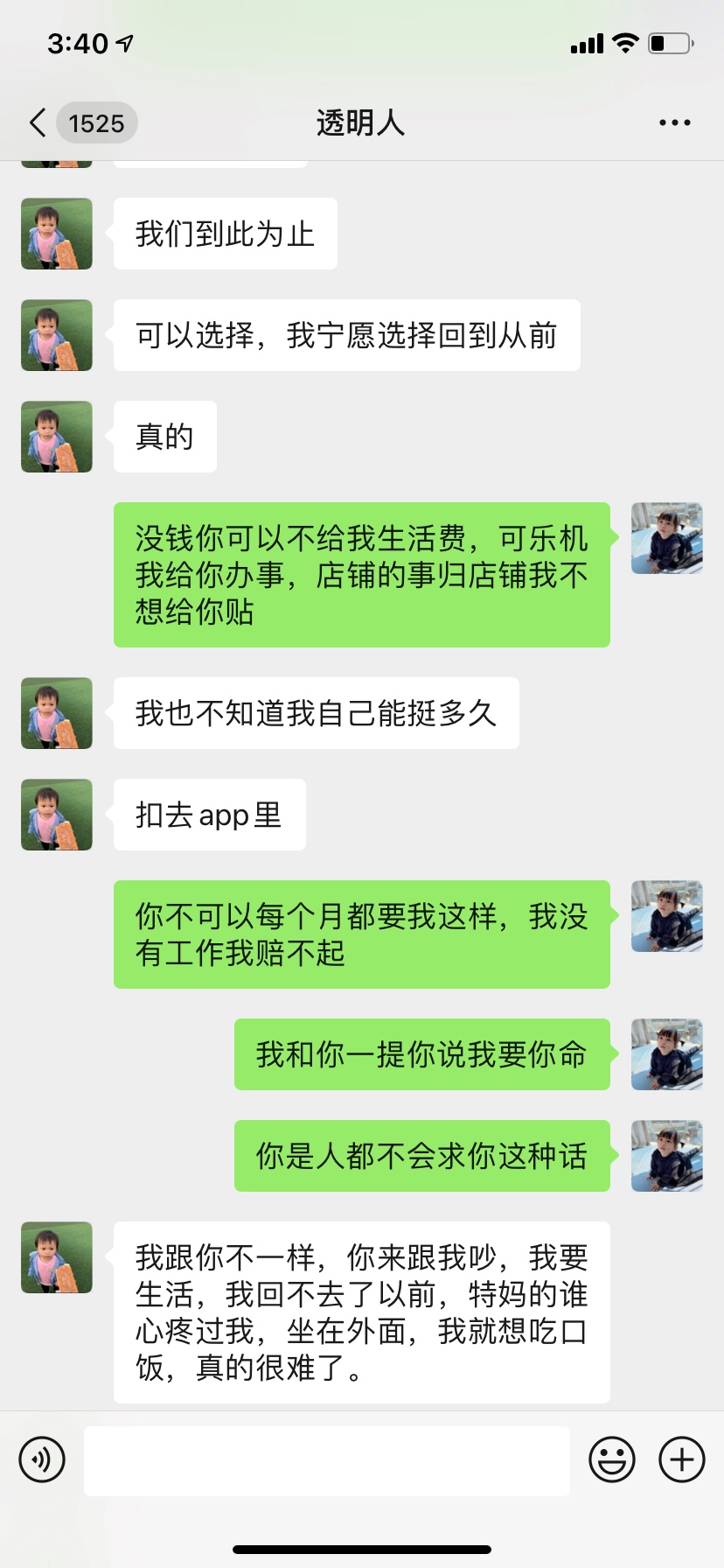Open the chat info three-dot menu
Image resolution: width=724 pixels, height=1568 pixels.
(x=674, y=123)
